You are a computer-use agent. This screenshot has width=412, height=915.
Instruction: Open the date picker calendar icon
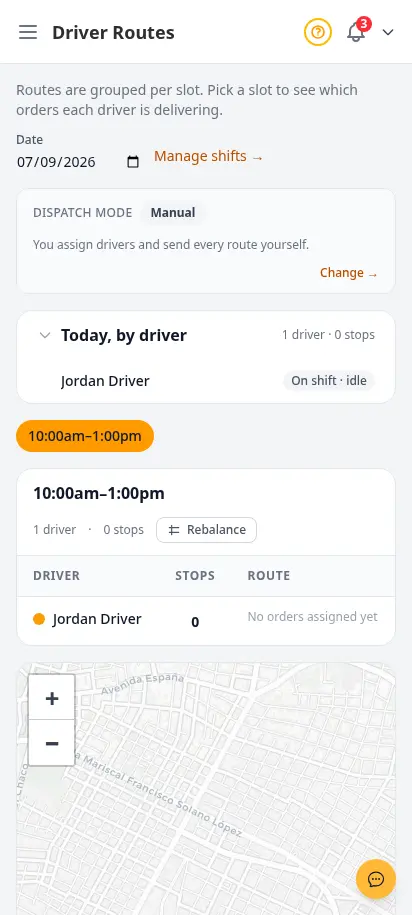[x=133, y=162]
